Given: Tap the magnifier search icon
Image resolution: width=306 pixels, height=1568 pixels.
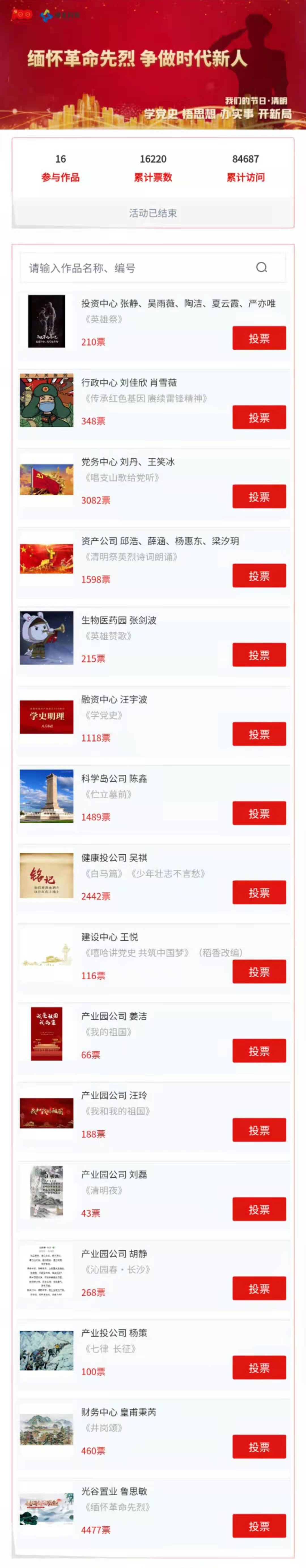Looking at the screenshot, I should coord(262,267).
